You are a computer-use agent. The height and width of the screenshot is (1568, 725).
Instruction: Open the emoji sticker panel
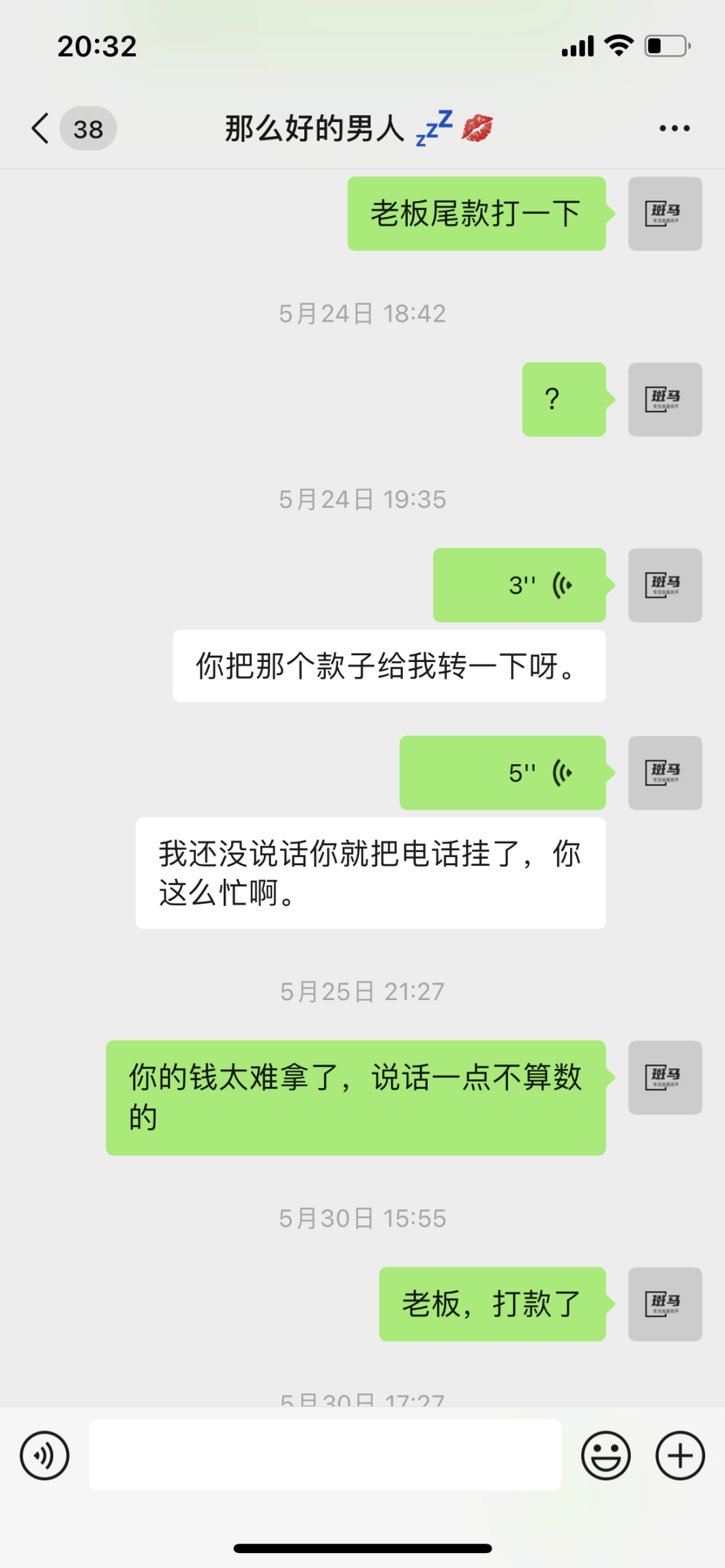coord(605,1456)
